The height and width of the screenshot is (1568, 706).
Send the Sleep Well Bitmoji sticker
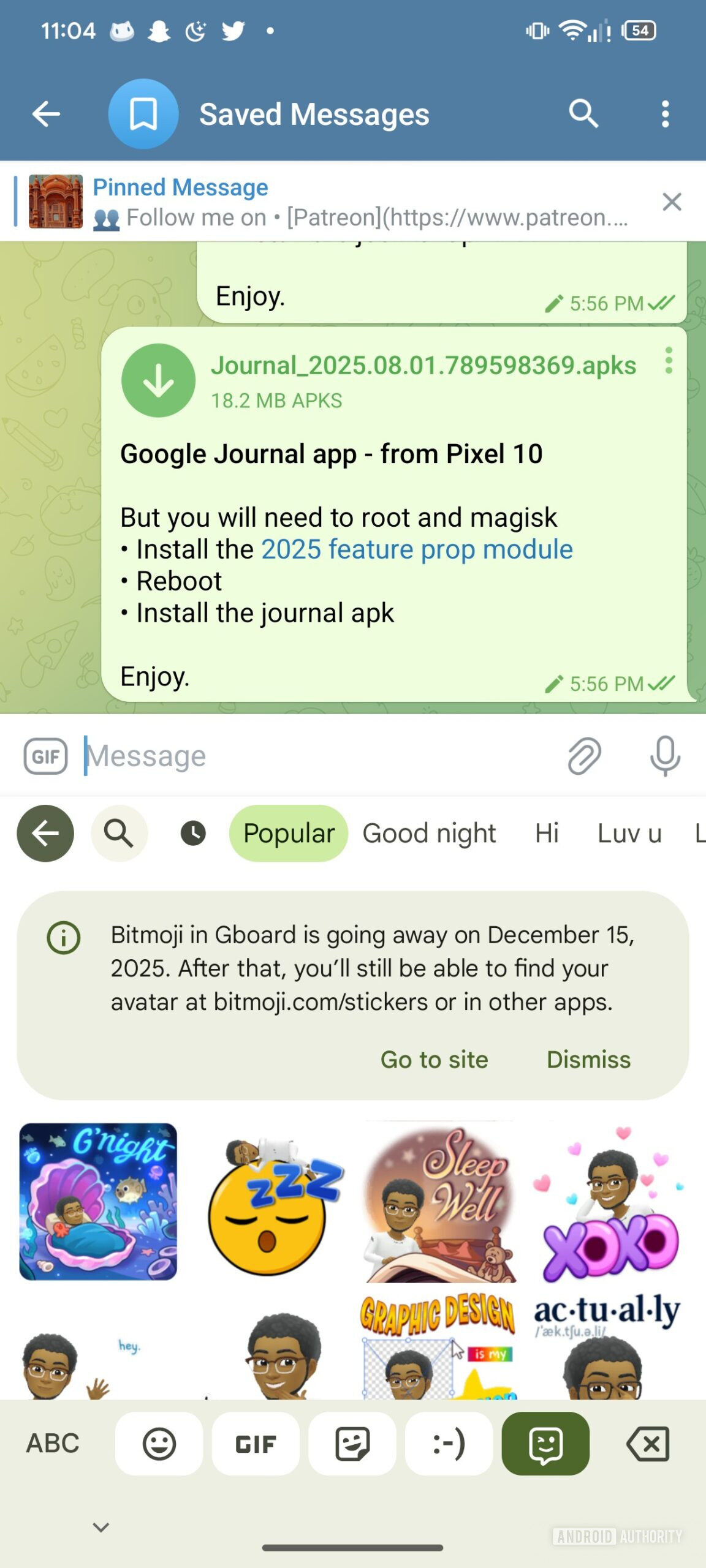coord(440,1203)
